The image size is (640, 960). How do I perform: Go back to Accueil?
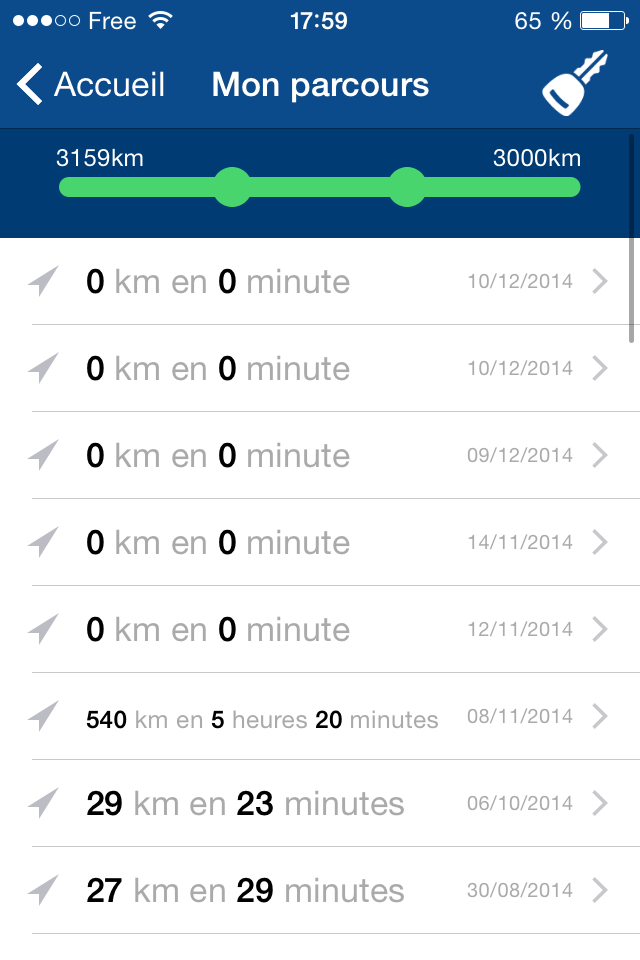(x=90, y=85)
